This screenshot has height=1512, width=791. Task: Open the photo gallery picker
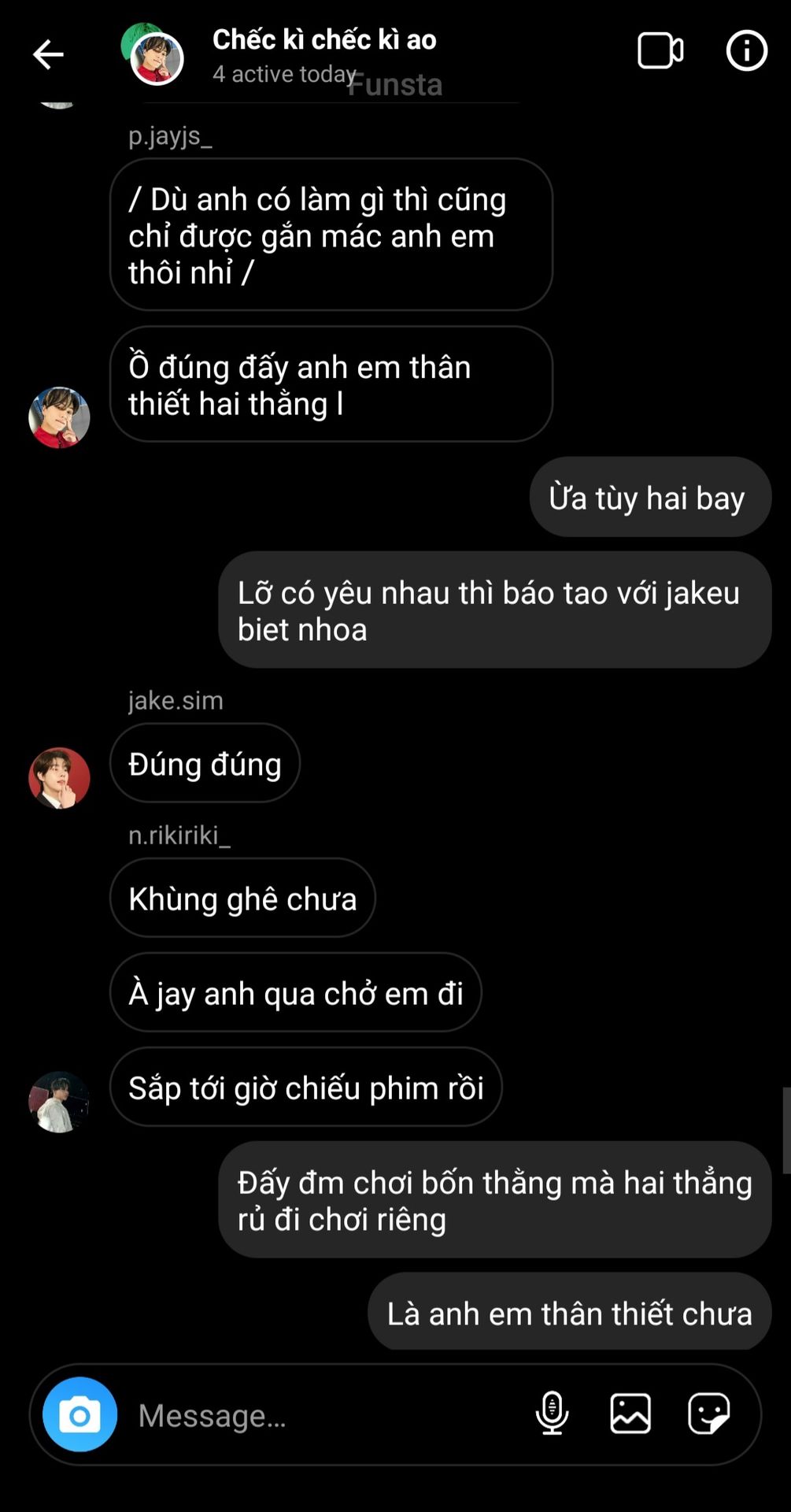click(630, 1414)
